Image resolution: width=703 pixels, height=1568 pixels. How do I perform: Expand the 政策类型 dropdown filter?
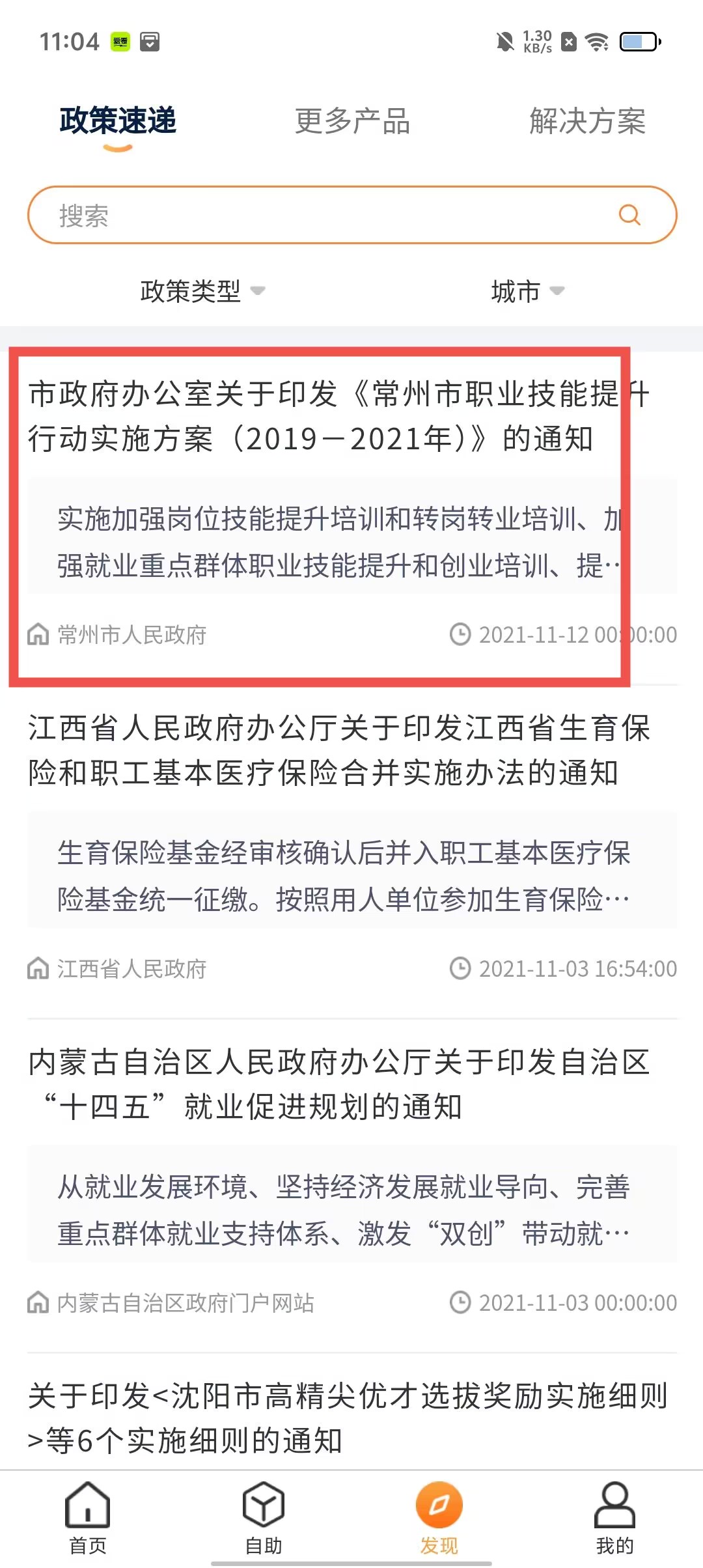point(202,291)
